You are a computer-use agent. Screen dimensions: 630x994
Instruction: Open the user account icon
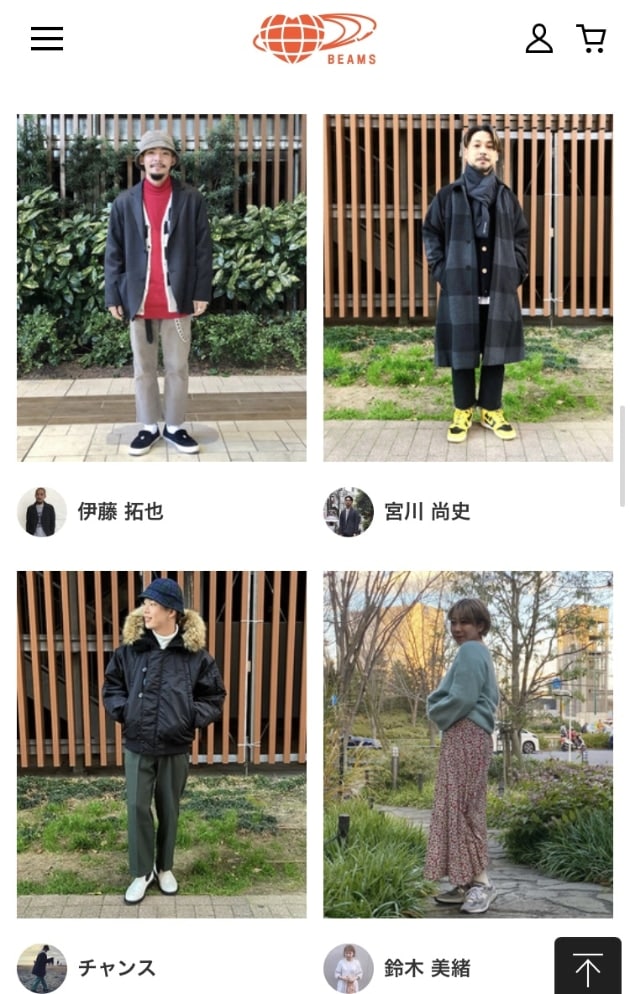tap(539, 39)
